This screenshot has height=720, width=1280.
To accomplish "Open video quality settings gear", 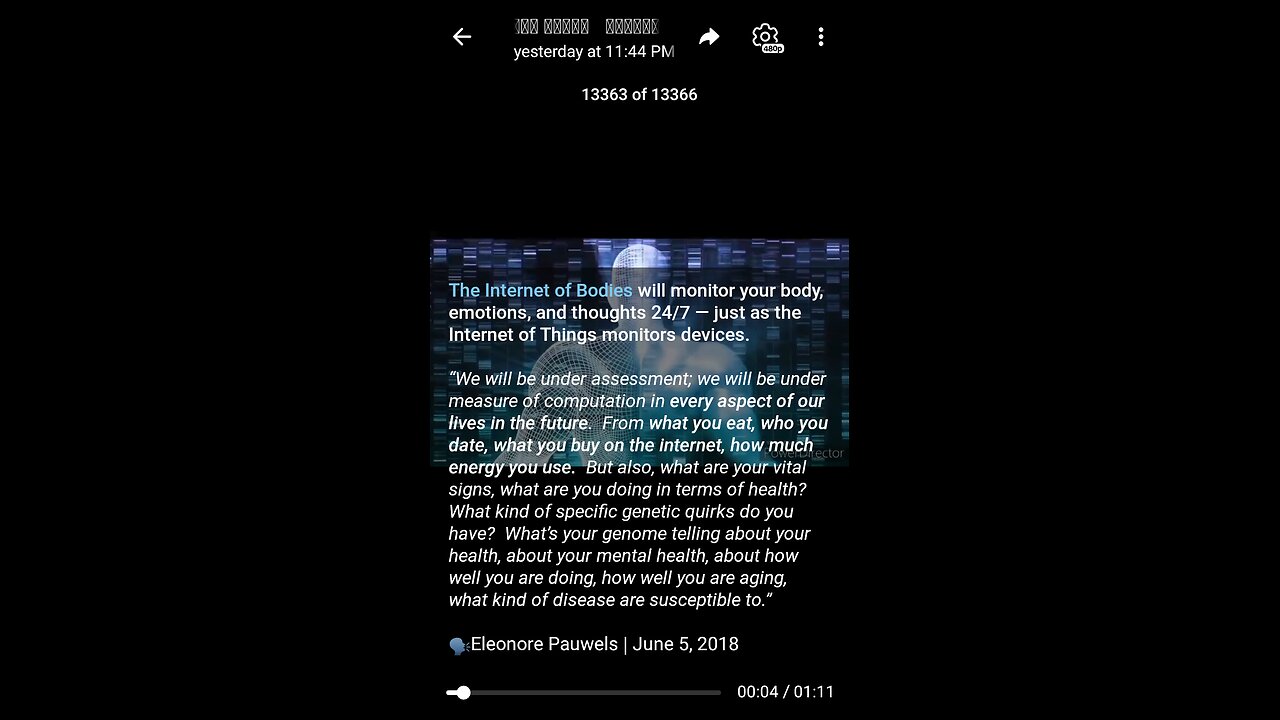I will point(766,37).
